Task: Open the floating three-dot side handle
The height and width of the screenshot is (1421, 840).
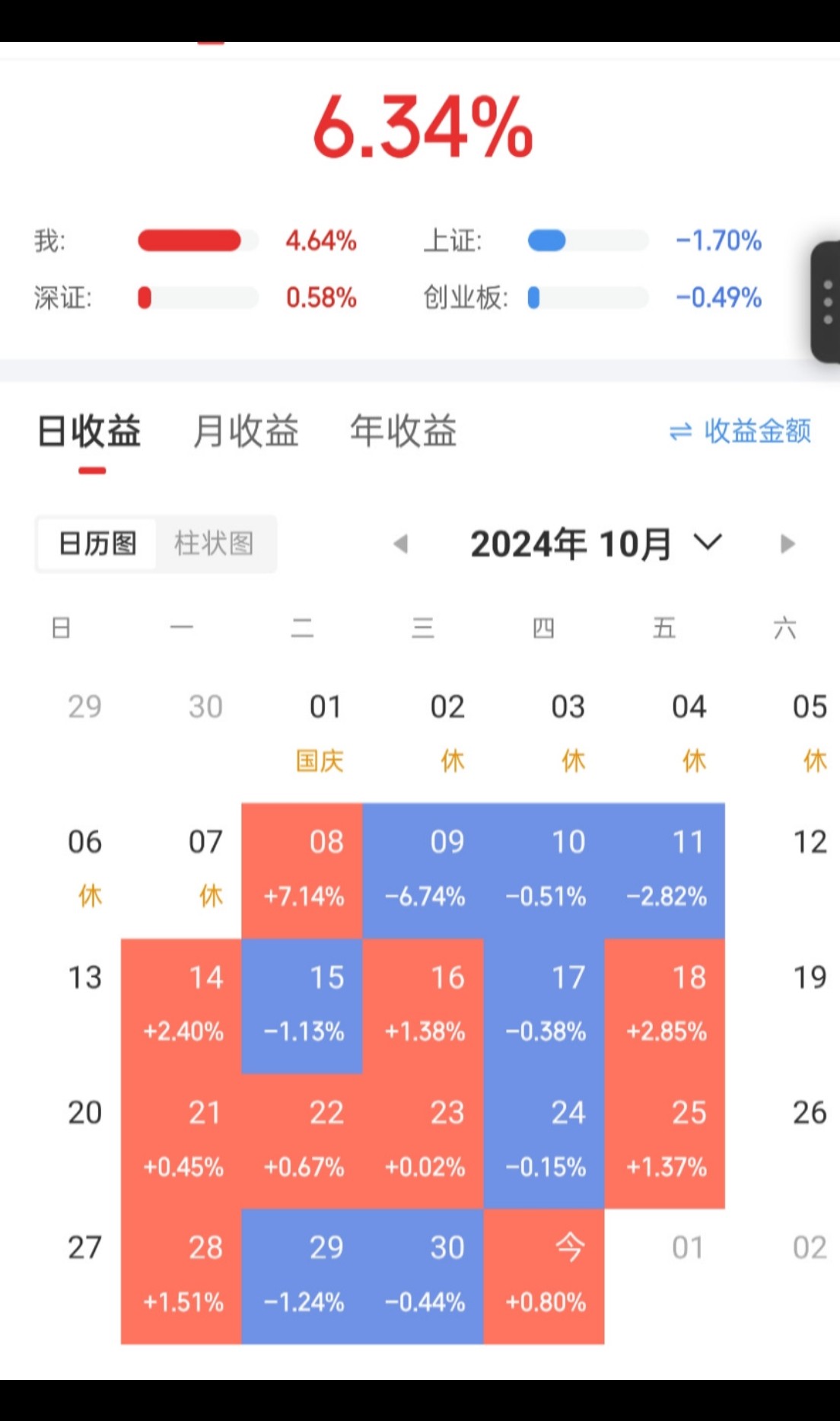Action: (827, 302)
